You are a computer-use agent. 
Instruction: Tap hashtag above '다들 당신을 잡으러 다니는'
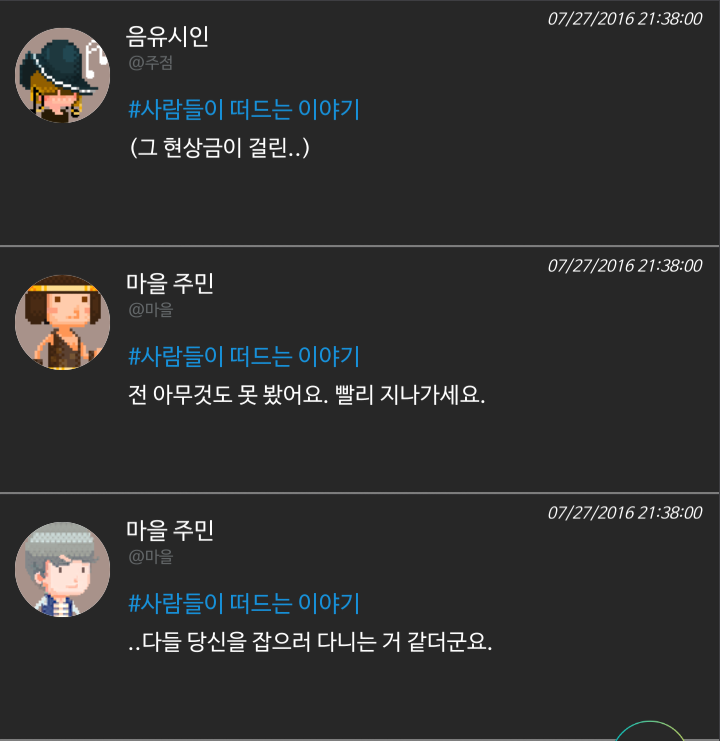(x=243, y=604)
